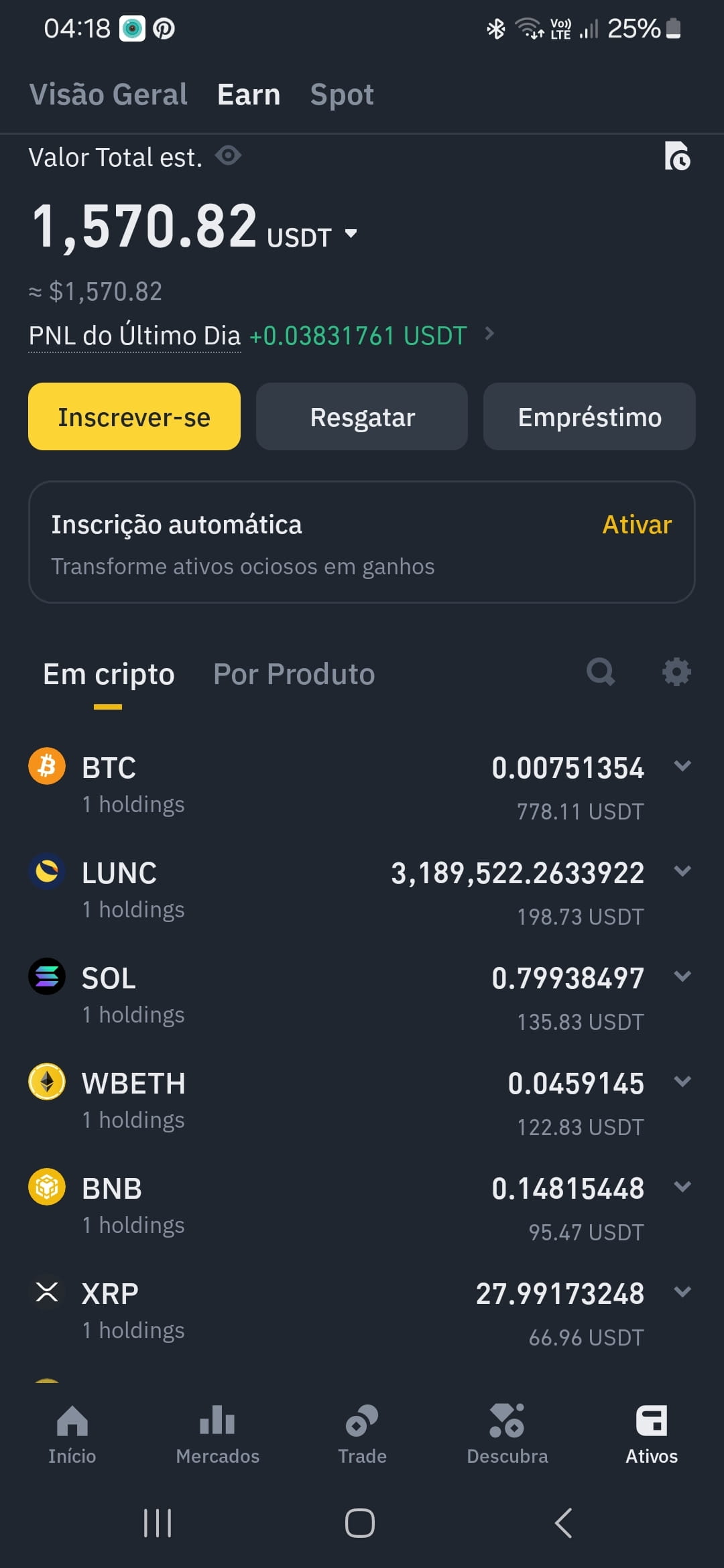The height and width of the screenshot is (1568, 724).
Task: Open the Empréstimo option
Action: tap(589, 416)
